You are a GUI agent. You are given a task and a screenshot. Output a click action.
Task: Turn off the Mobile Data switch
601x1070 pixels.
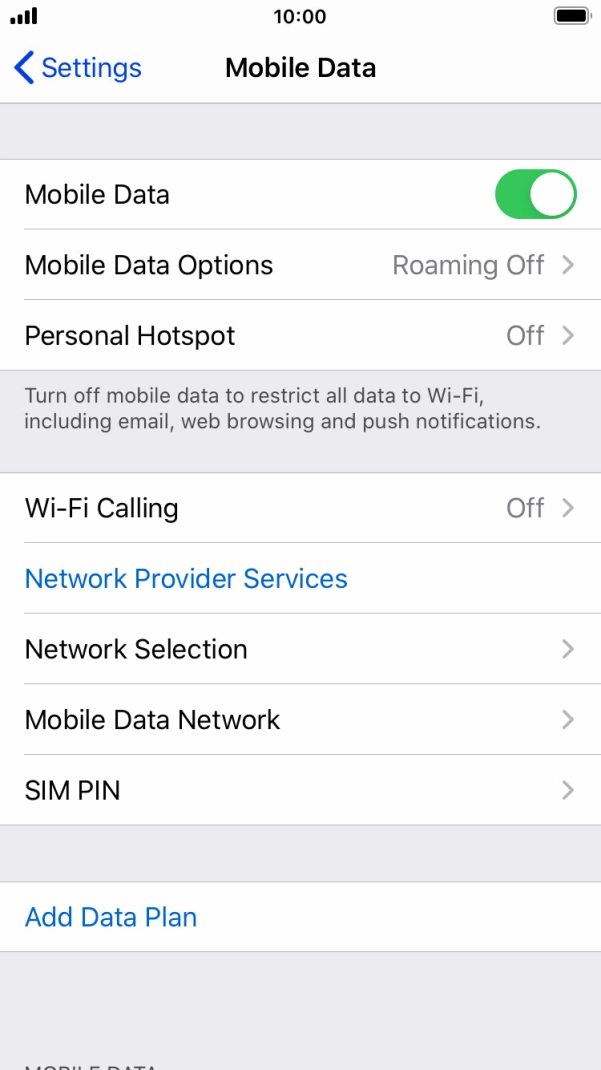[536, 194]
